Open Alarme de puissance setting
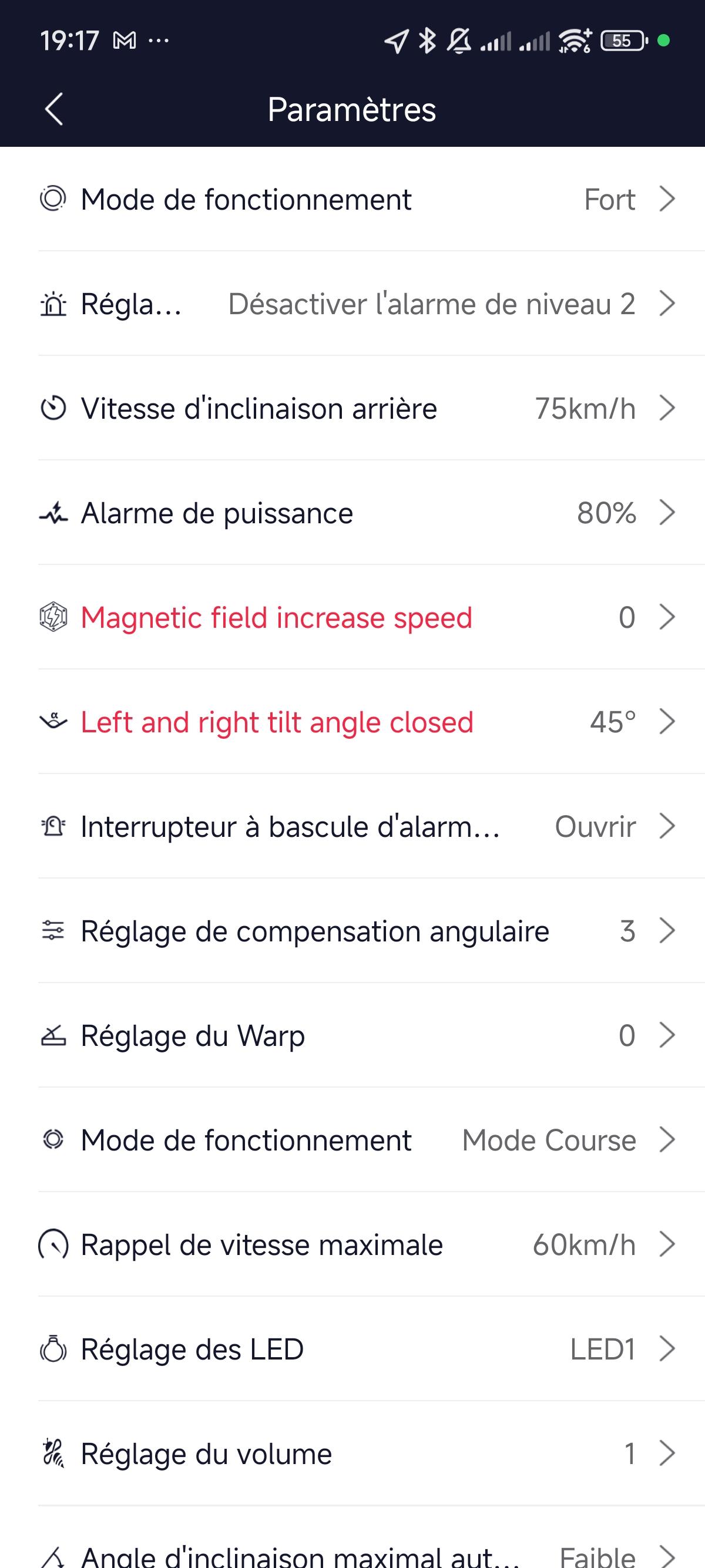This screenshot has height=1568, width=705. coord(352,513)
